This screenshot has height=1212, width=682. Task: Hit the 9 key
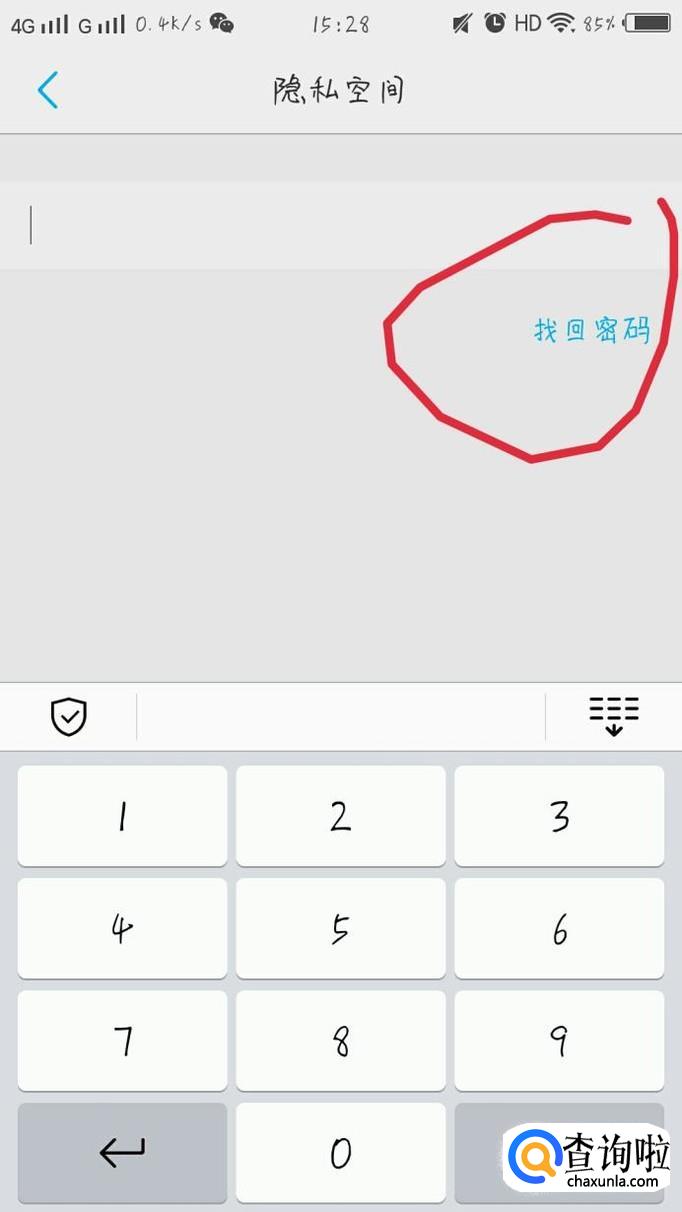559,1041
